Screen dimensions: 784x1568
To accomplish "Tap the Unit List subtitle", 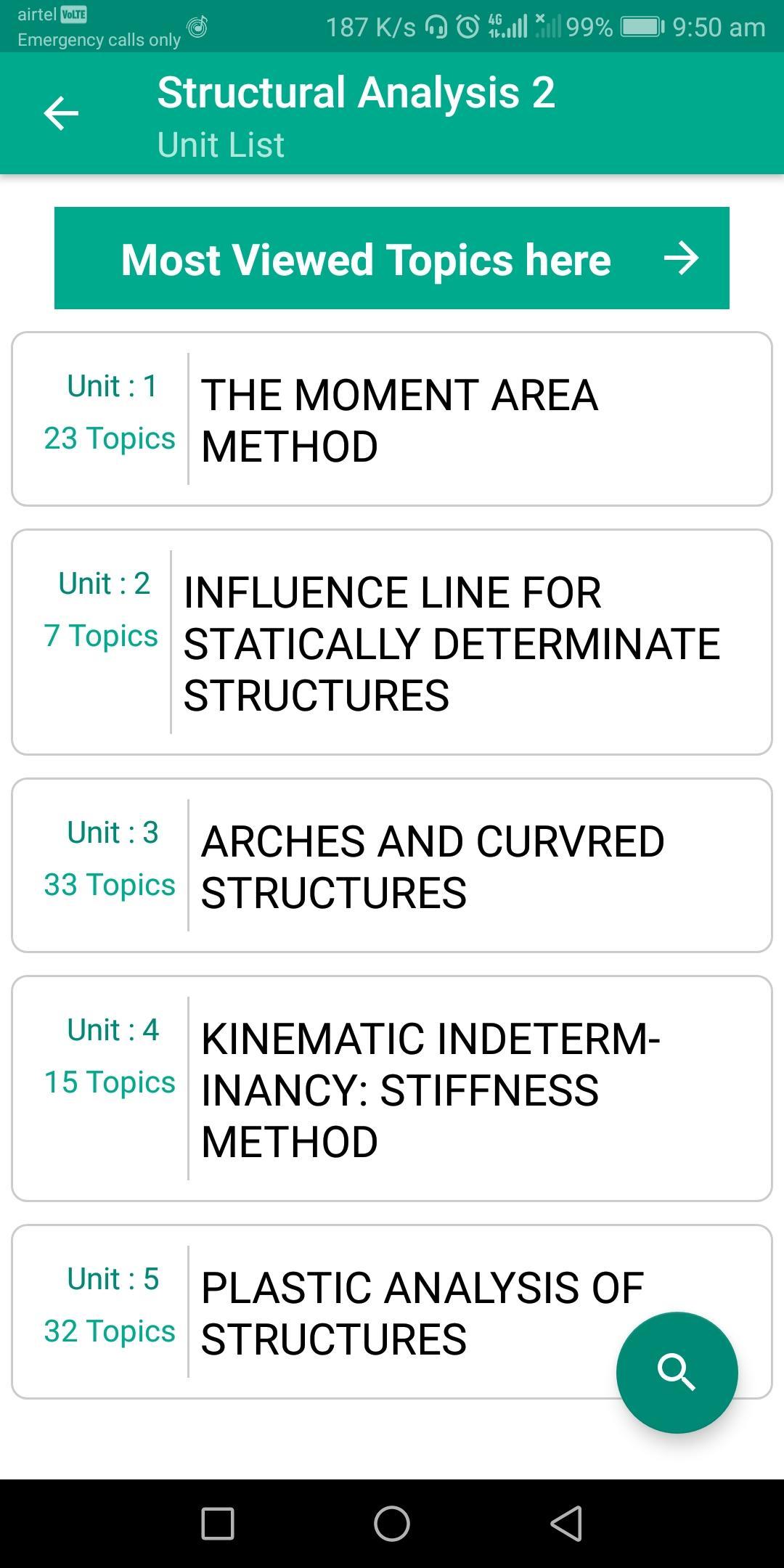I will [x=220, y=144].
